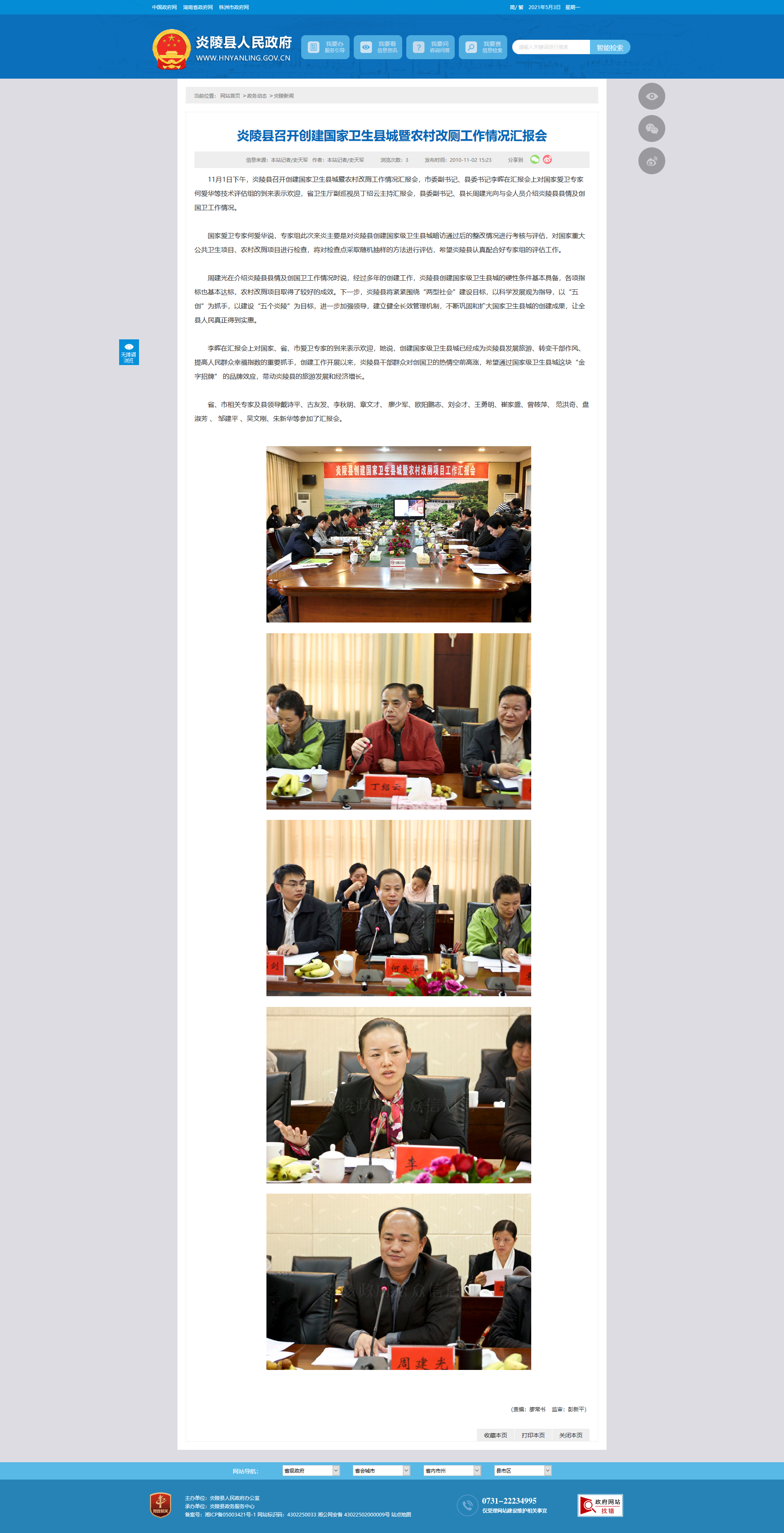Open the 湖南省政府网 link

point(197,7)
